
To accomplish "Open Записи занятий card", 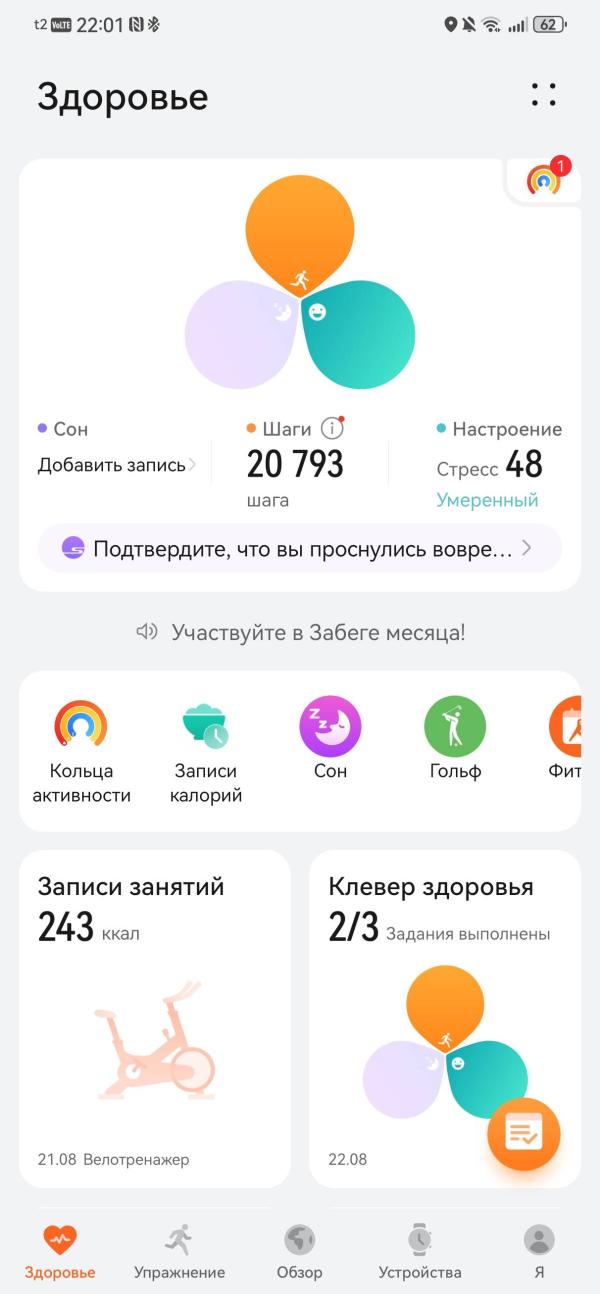I will click(x=155, y=1019).
